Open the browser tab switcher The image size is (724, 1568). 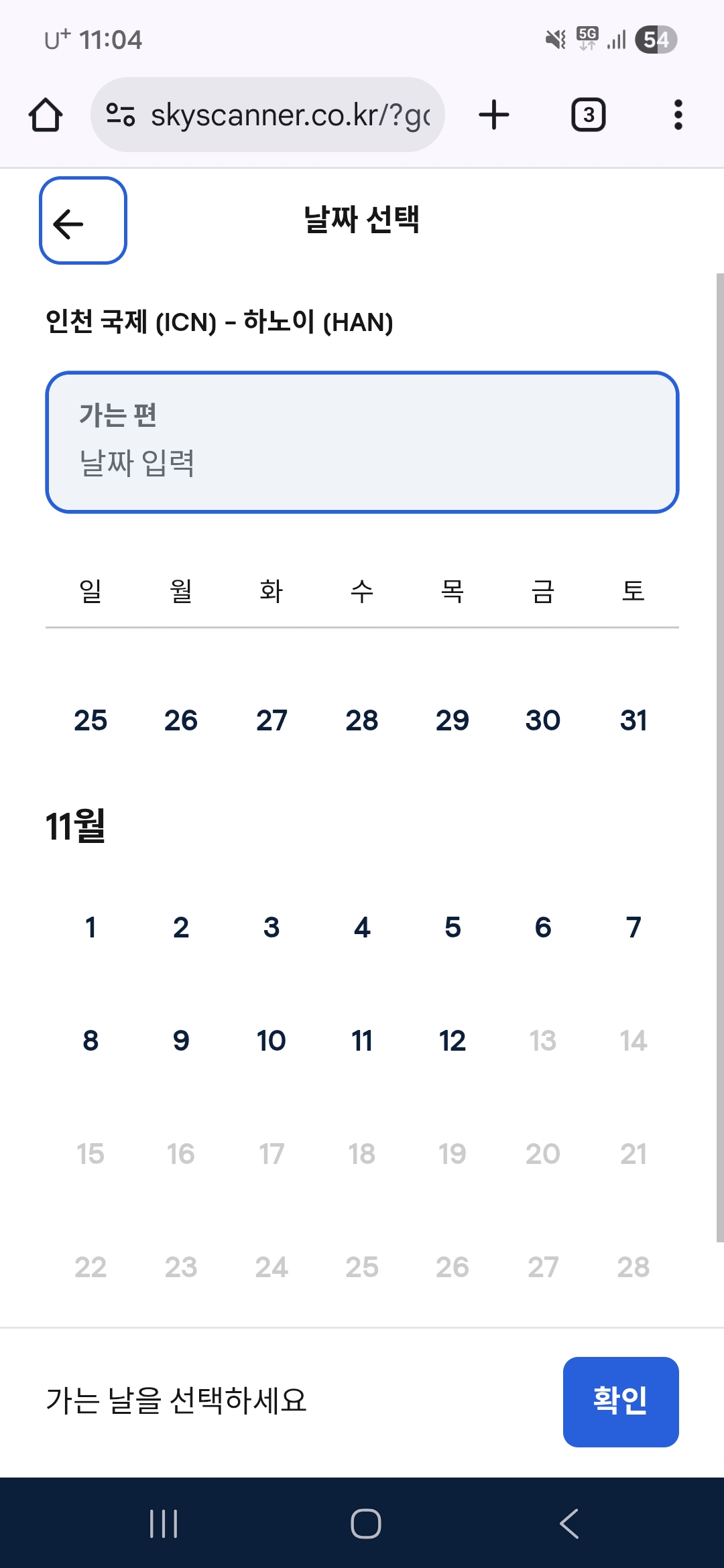tap(588, 115)
